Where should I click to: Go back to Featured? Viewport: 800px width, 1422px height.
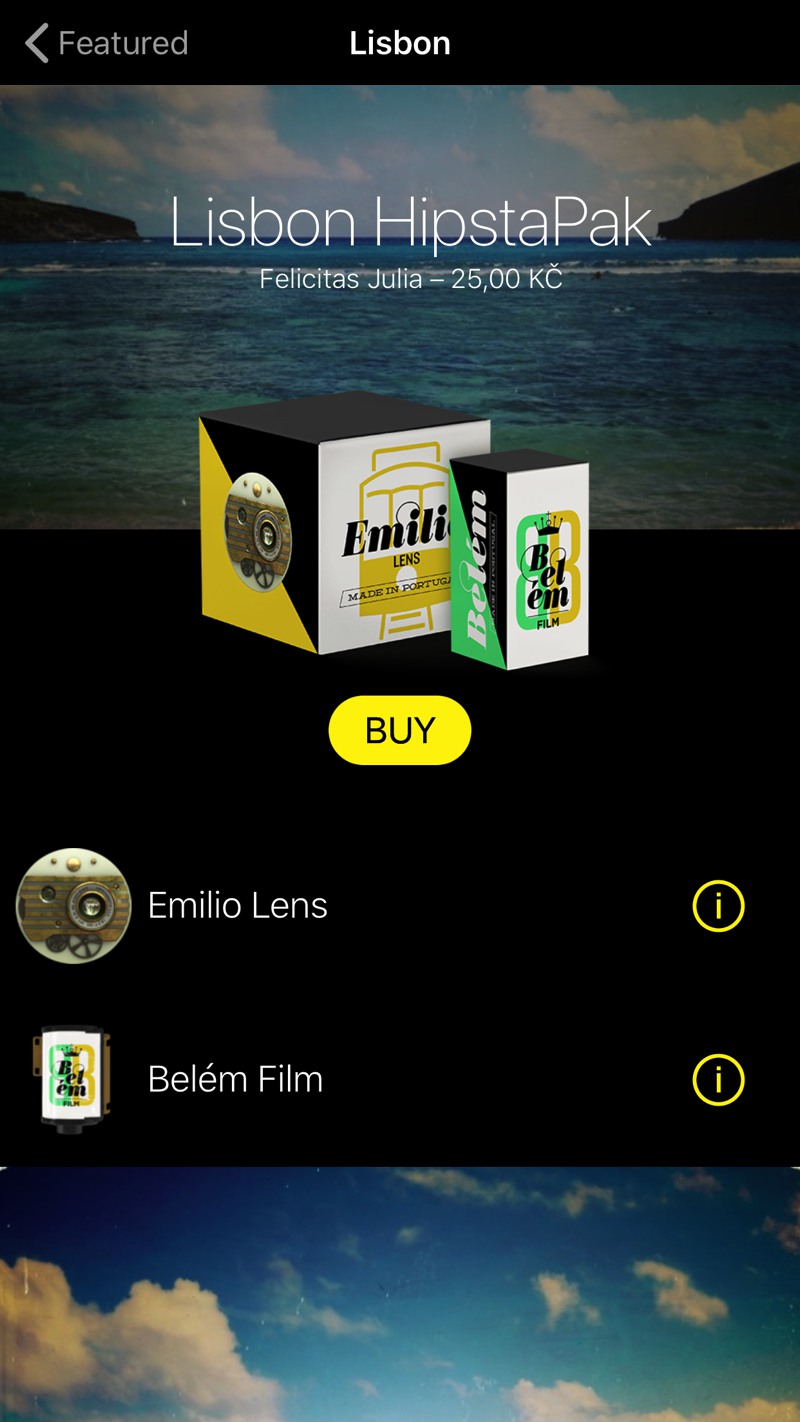tap(106, 43)
